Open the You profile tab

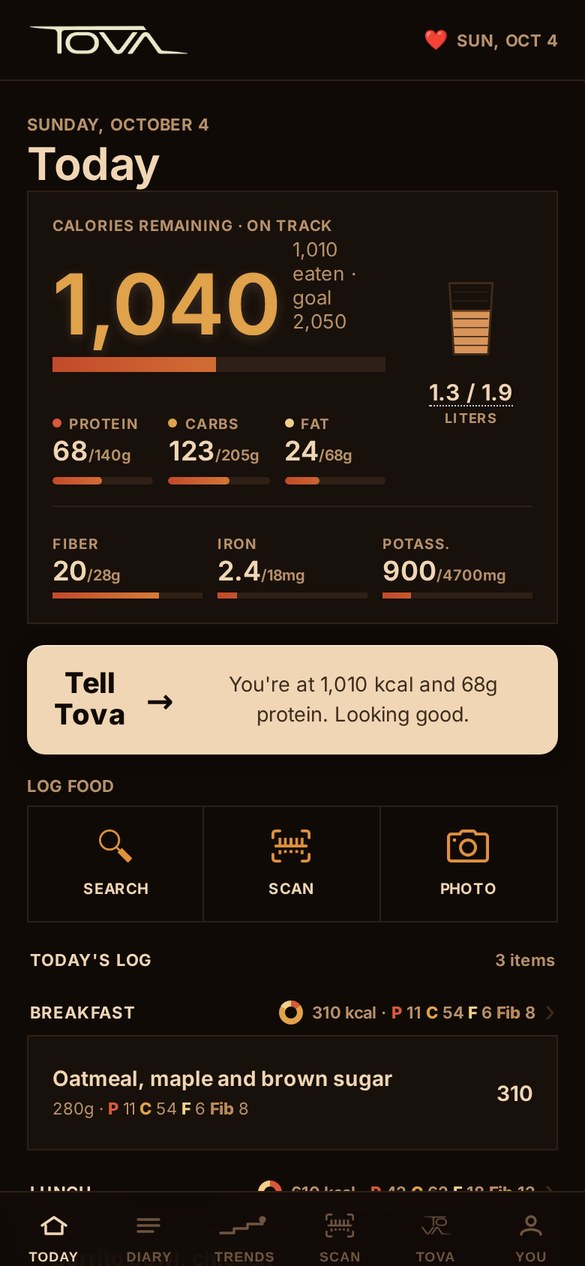(531, 1238)
